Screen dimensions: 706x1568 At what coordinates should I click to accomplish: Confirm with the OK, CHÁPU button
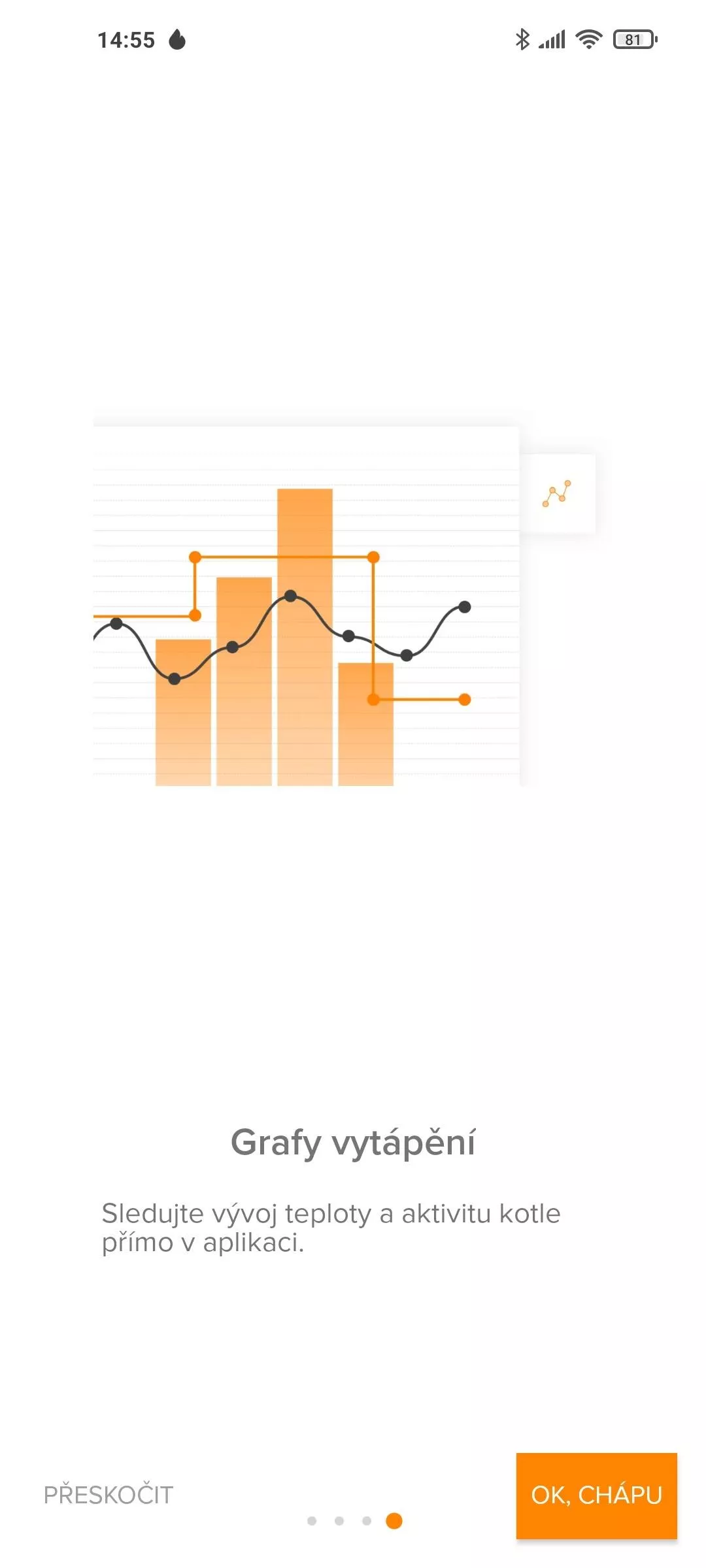tap(596, 1495)
